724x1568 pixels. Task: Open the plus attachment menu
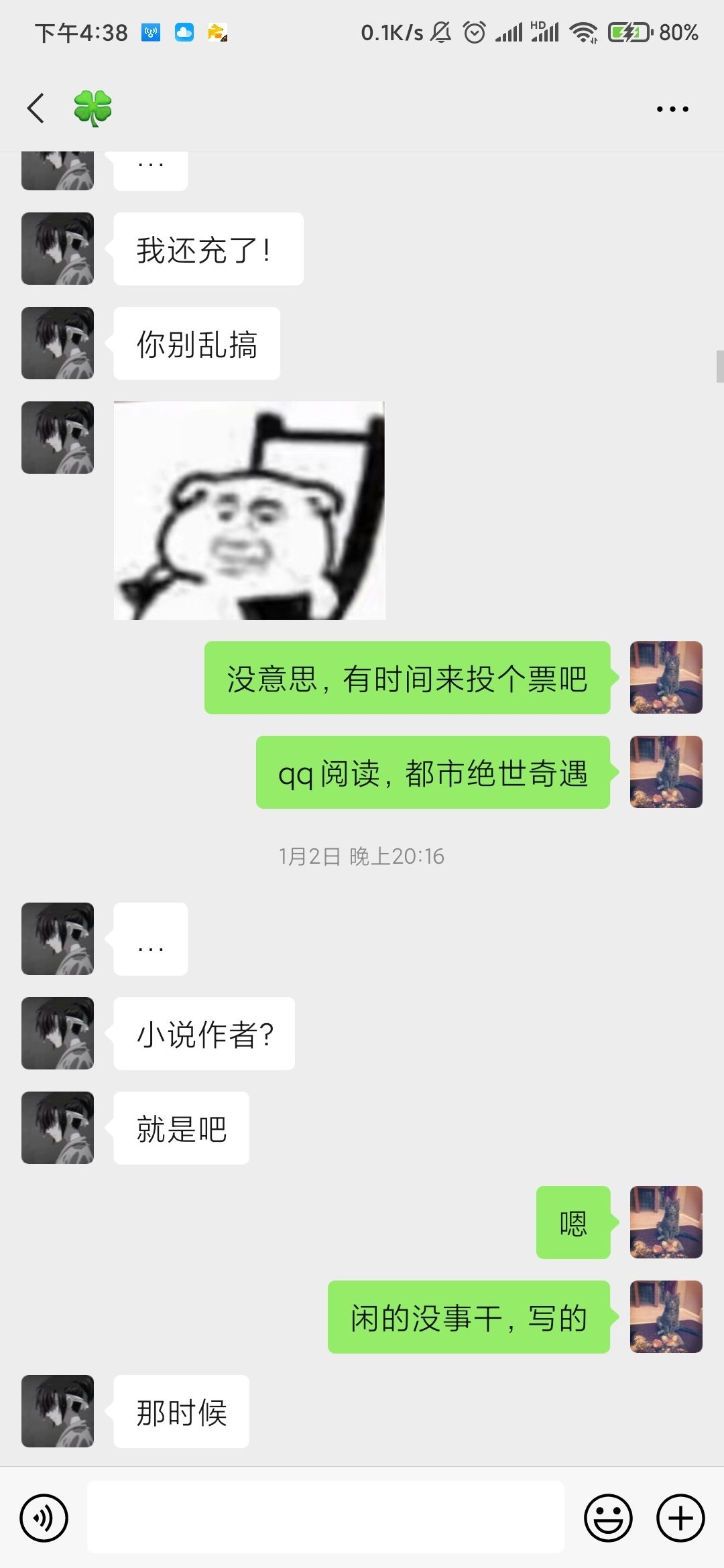coord(680,1518)
